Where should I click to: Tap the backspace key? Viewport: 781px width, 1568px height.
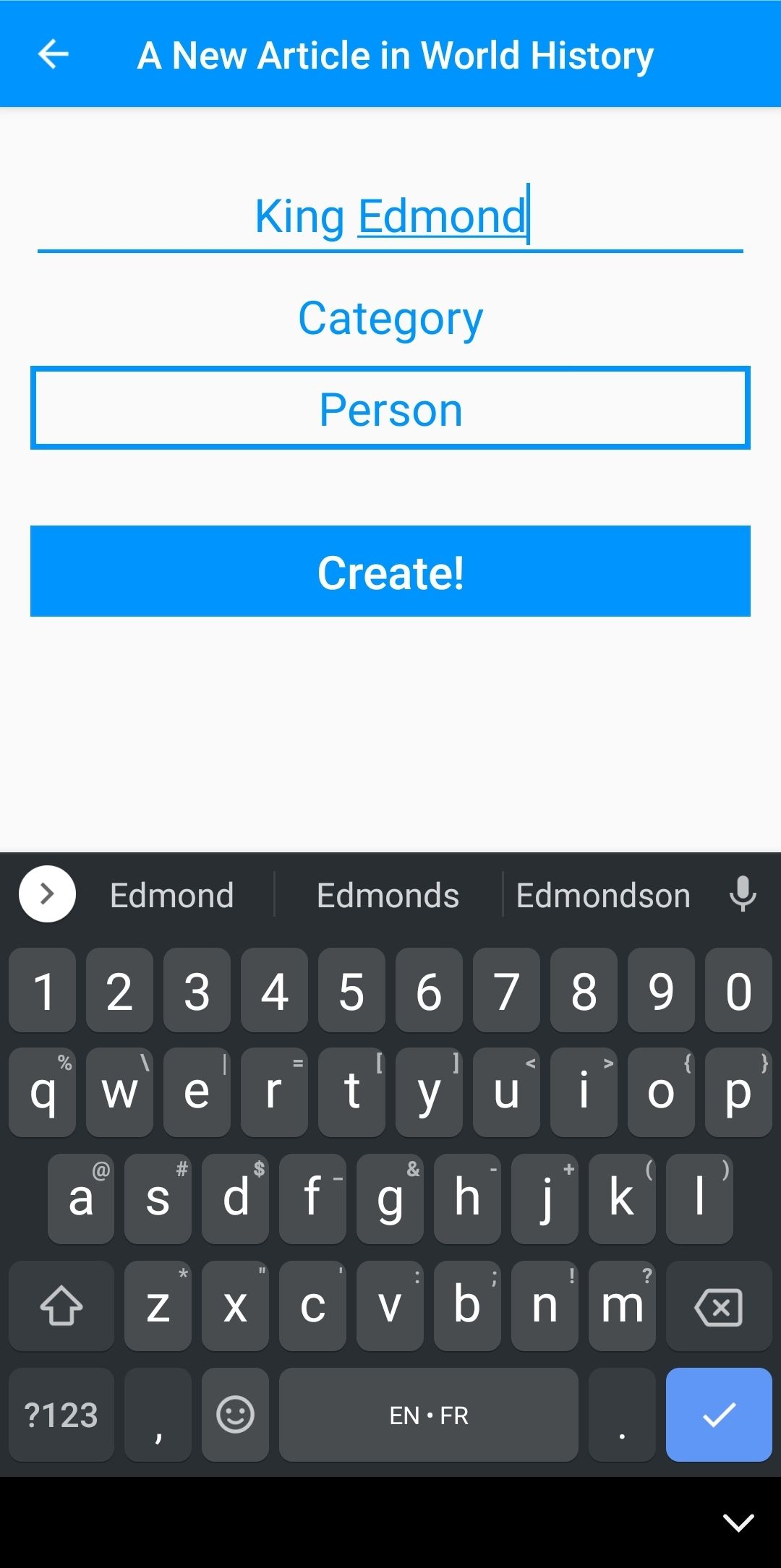(x=718, y=1306)
